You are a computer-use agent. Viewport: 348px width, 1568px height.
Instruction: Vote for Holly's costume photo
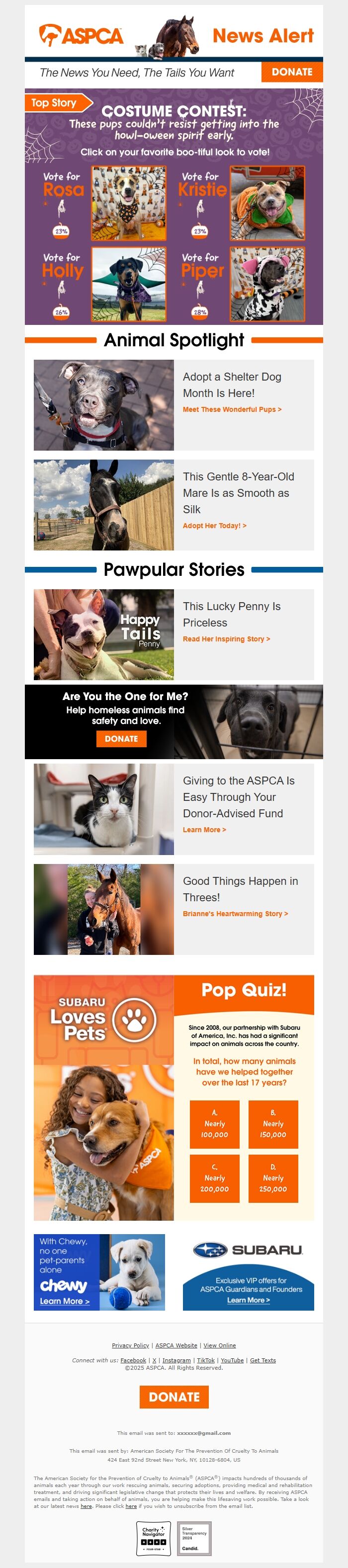coord(128,284)
